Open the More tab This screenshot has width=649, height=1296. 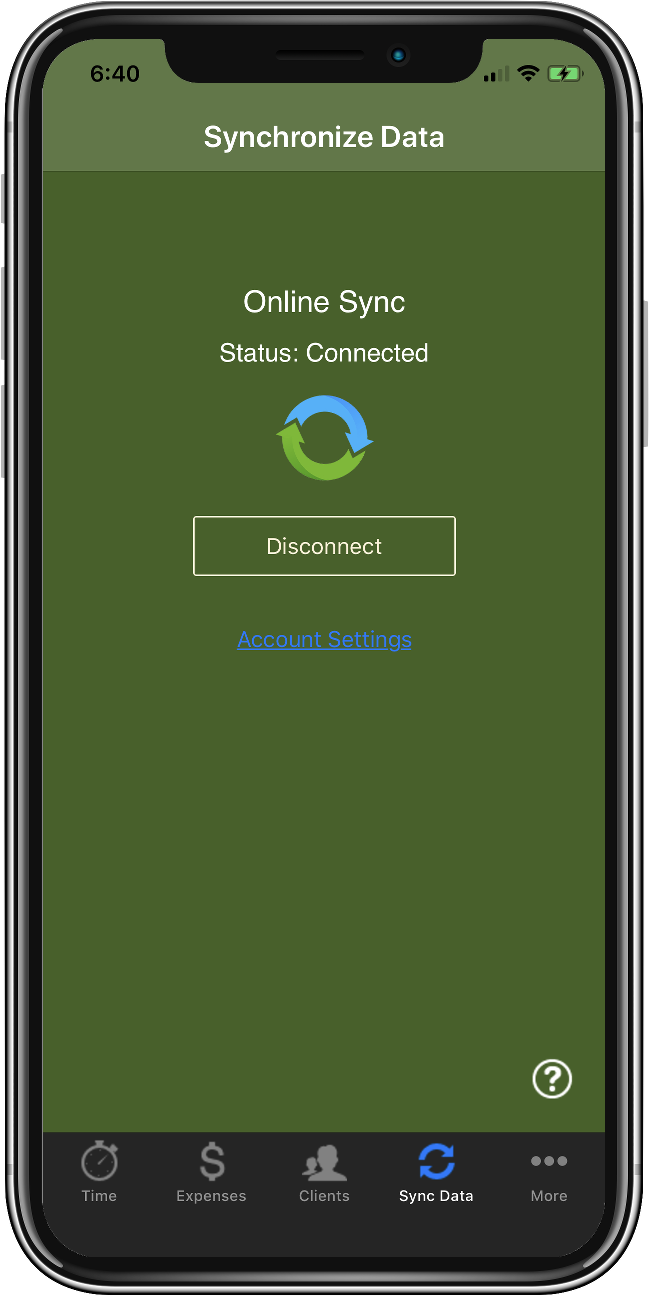click(x=549, y=1173)
